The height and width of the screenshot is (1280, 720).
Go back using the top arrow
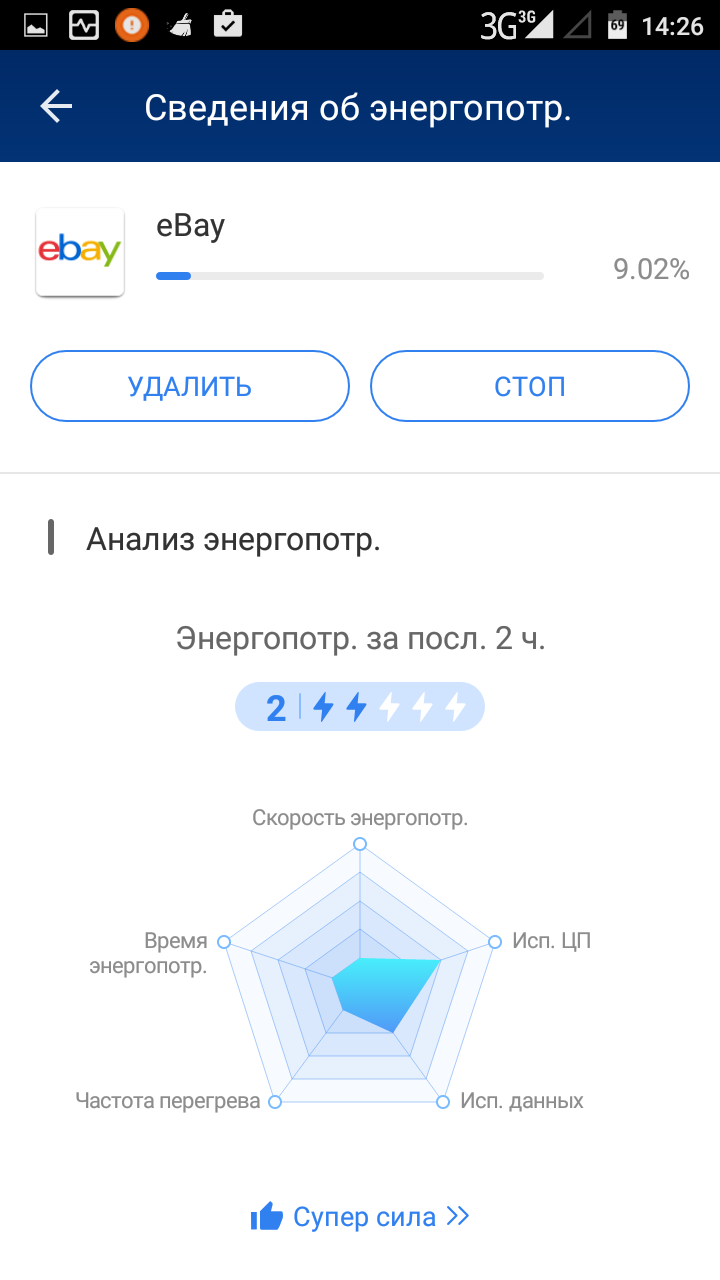[x=56, y=106]
